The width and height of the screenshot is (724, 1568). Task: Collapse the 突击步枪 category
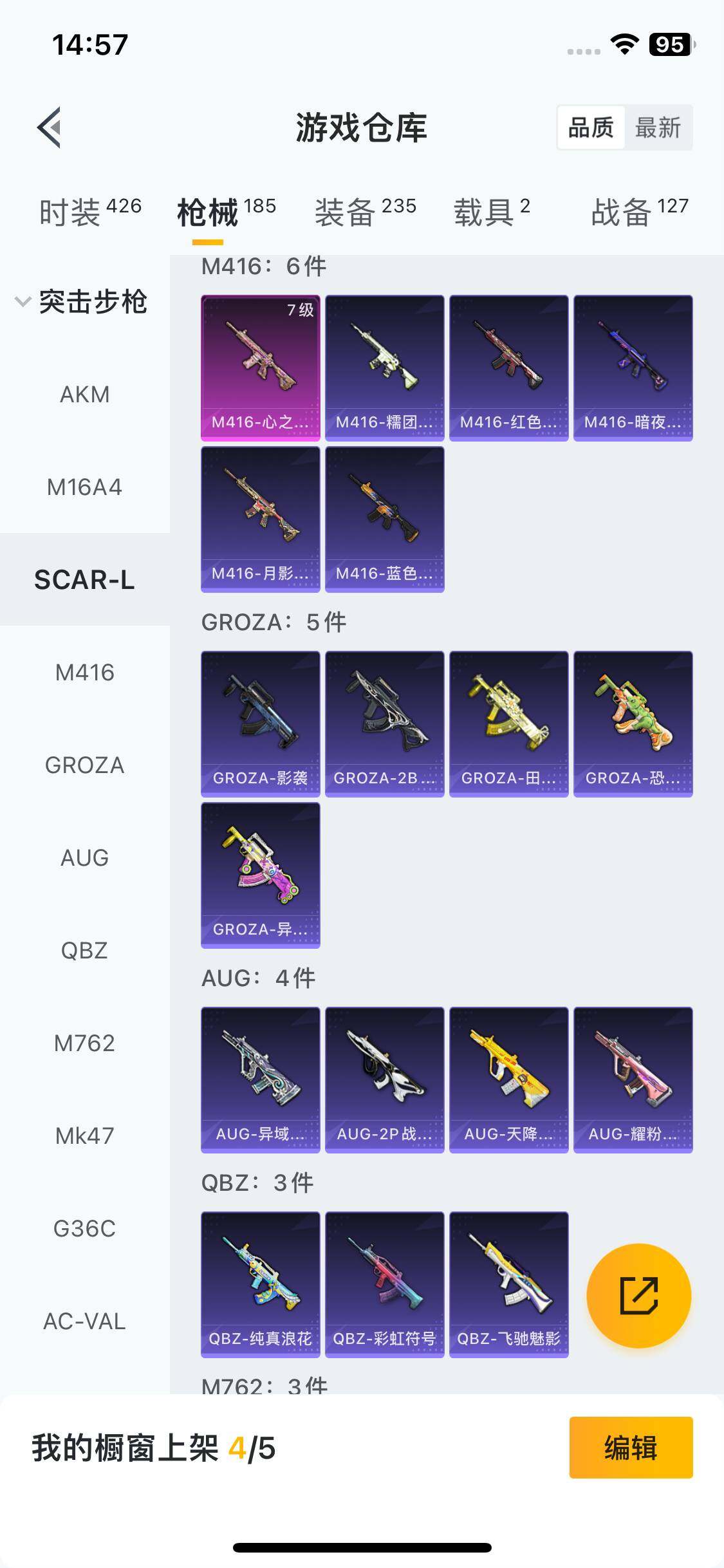tap(82, 301)
